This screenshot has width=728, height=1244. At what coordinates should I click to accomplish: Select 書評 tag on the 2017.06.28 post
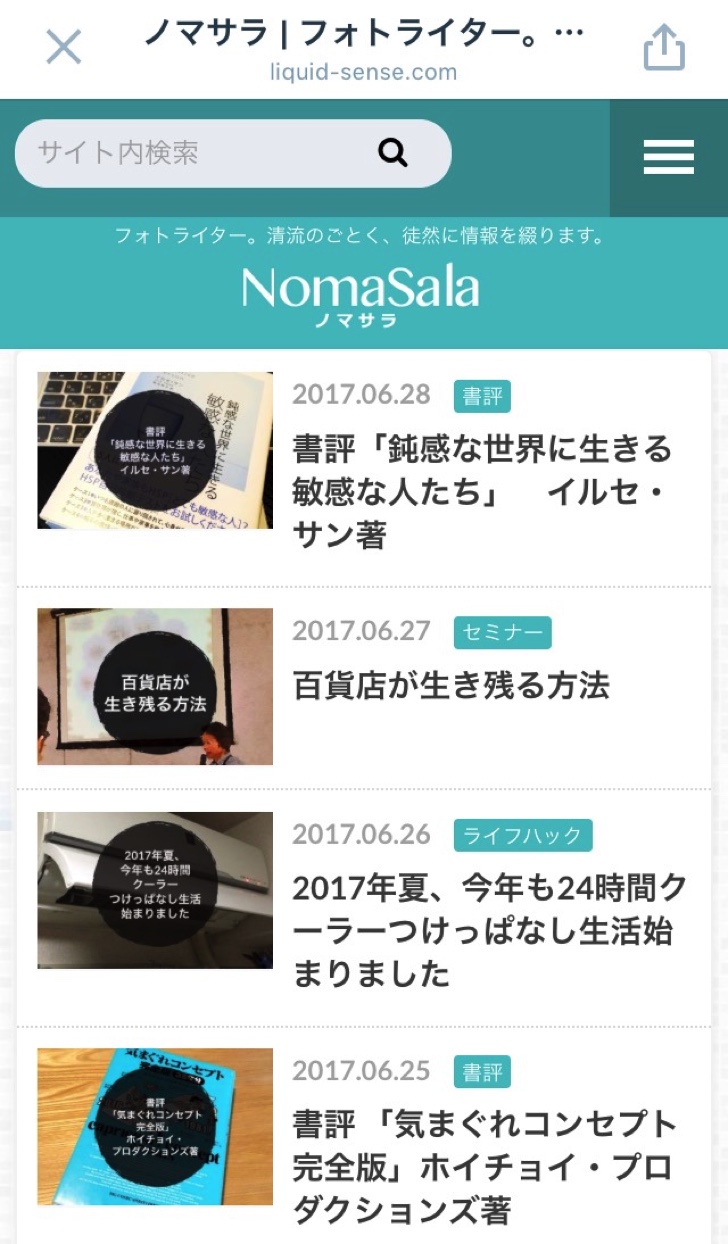[482, 396]
